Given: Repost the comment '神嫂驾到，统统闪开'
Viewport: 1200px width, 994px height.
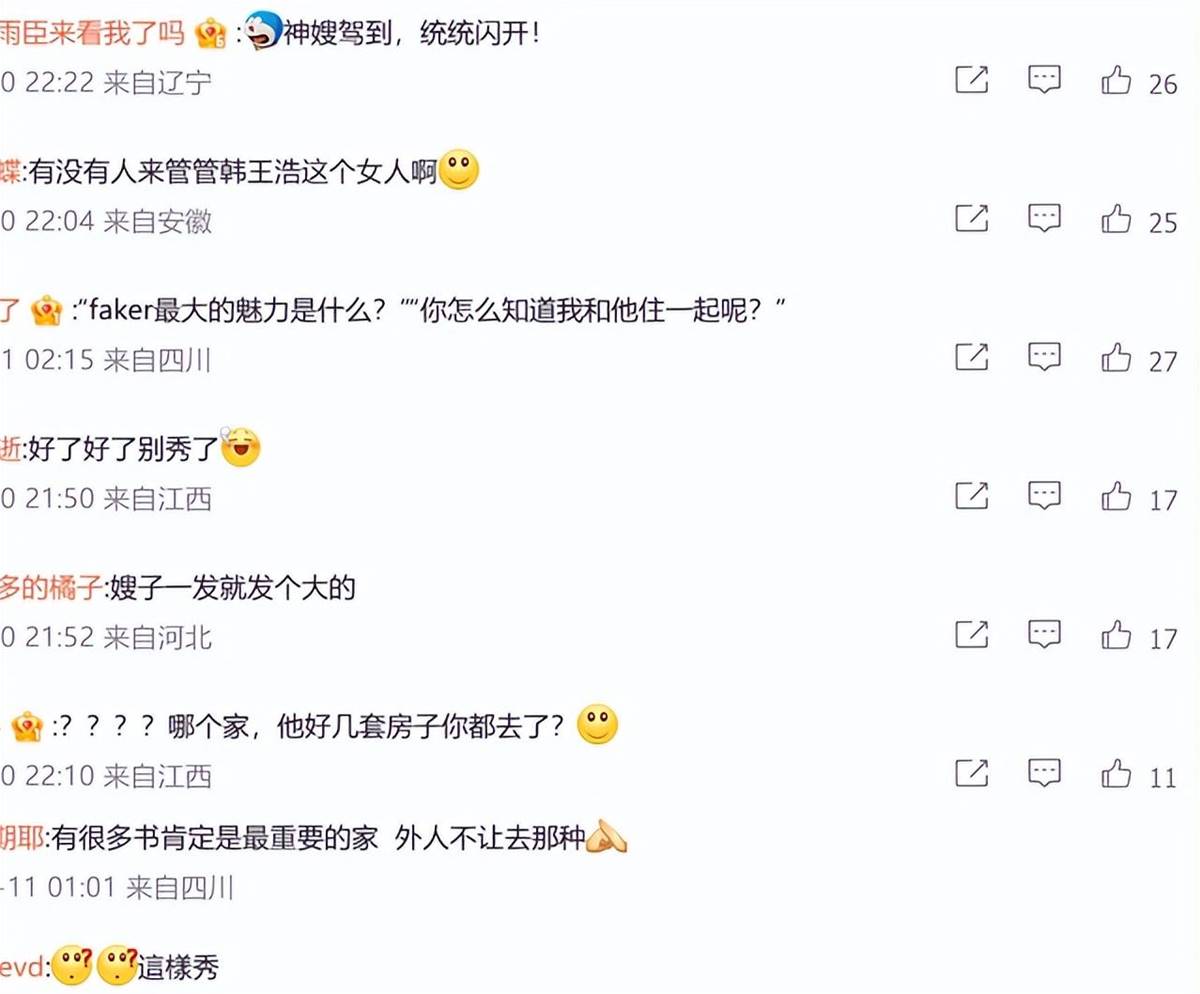Looking at the screenshot, I should point(972,79).
